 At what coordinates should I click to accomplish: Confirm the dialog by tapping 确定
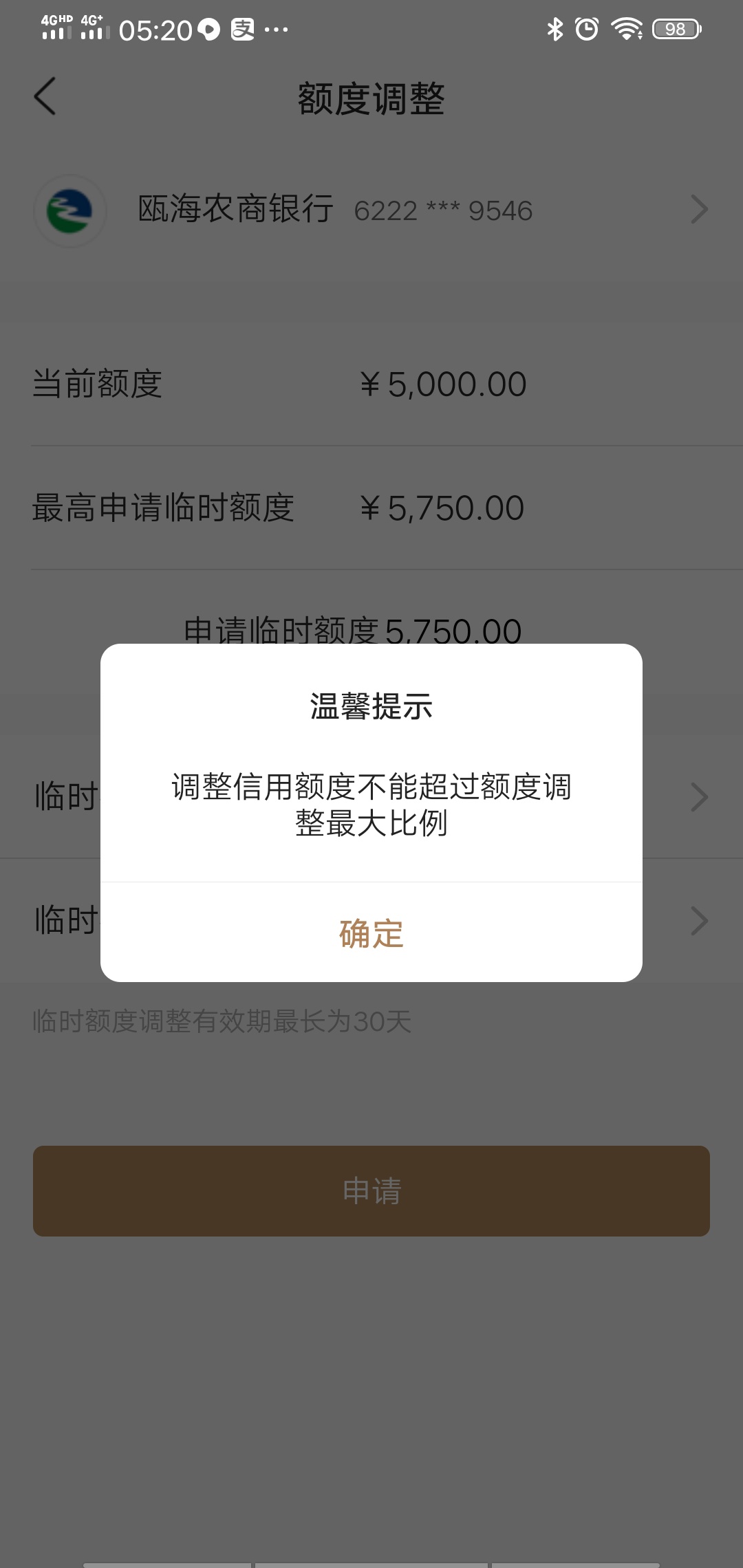point(371,933)
